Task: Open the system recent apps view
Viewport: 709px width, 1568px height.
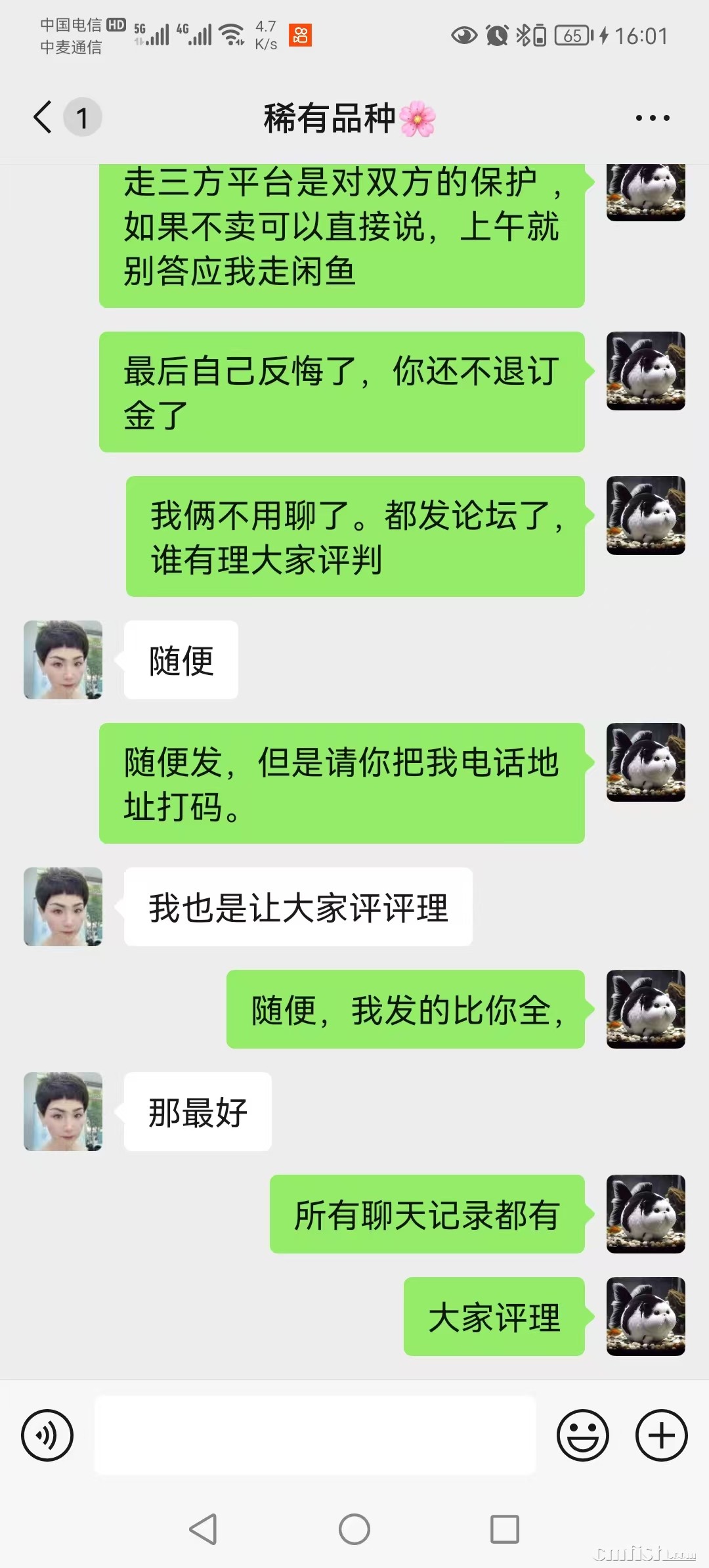Action: pyautogui.click(x=504, y=1529)
